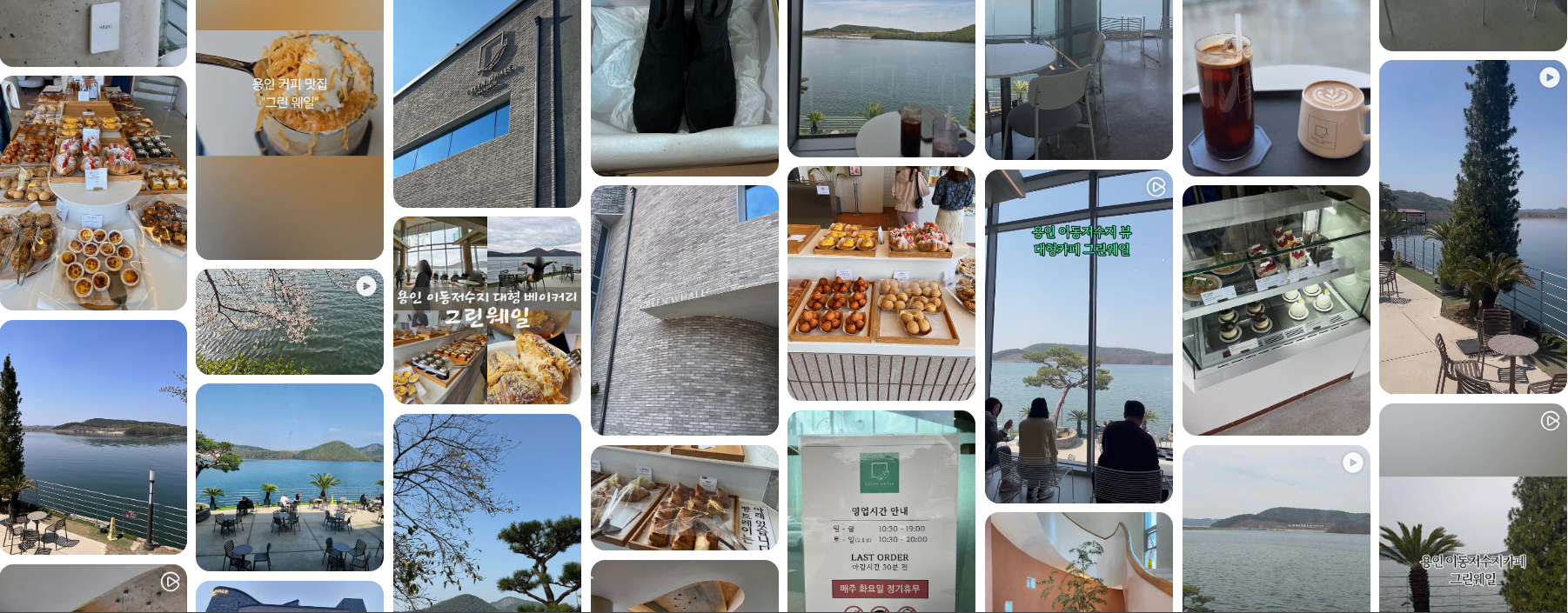Open the cafe interior chairs photo
The height and width of the screenshot is (613, 1568).
pyautogui.click(x=1078, y=80)
